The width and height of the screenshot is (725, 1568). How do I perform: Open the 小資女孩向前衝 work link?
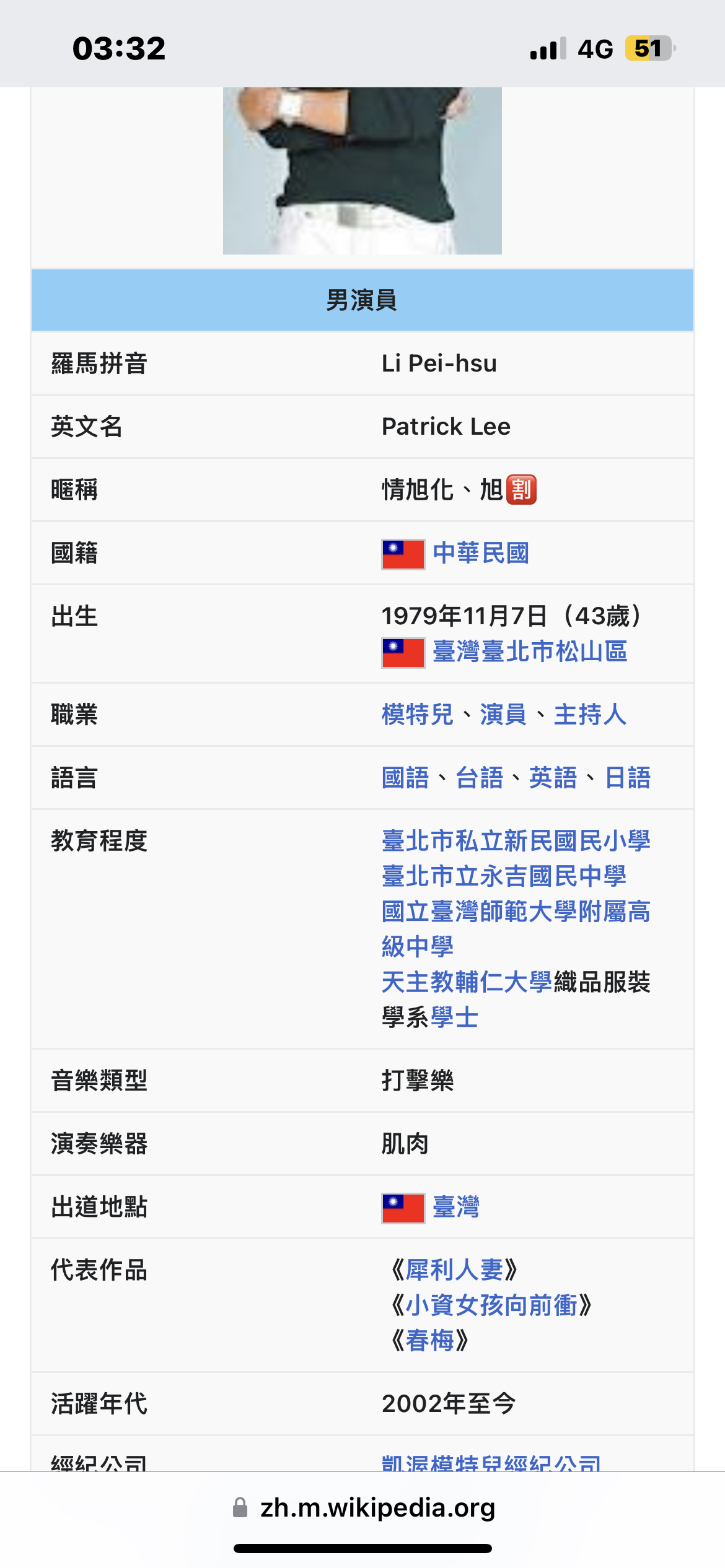(x=491, y=1305)
